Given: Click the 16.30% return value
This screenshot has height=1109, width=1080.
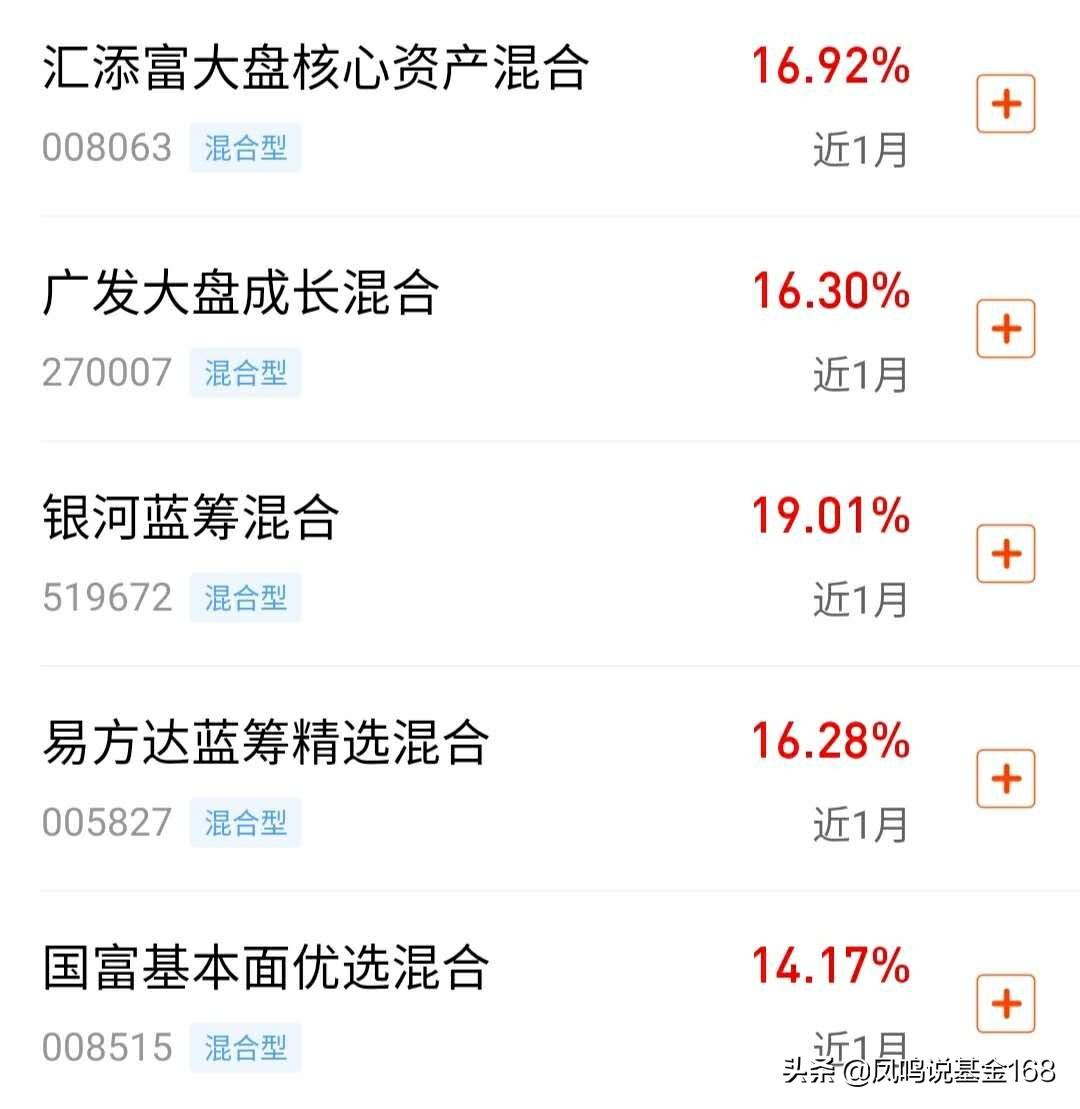Looking at the screenshot, I should pyautogui.click(x=831, y=293).
